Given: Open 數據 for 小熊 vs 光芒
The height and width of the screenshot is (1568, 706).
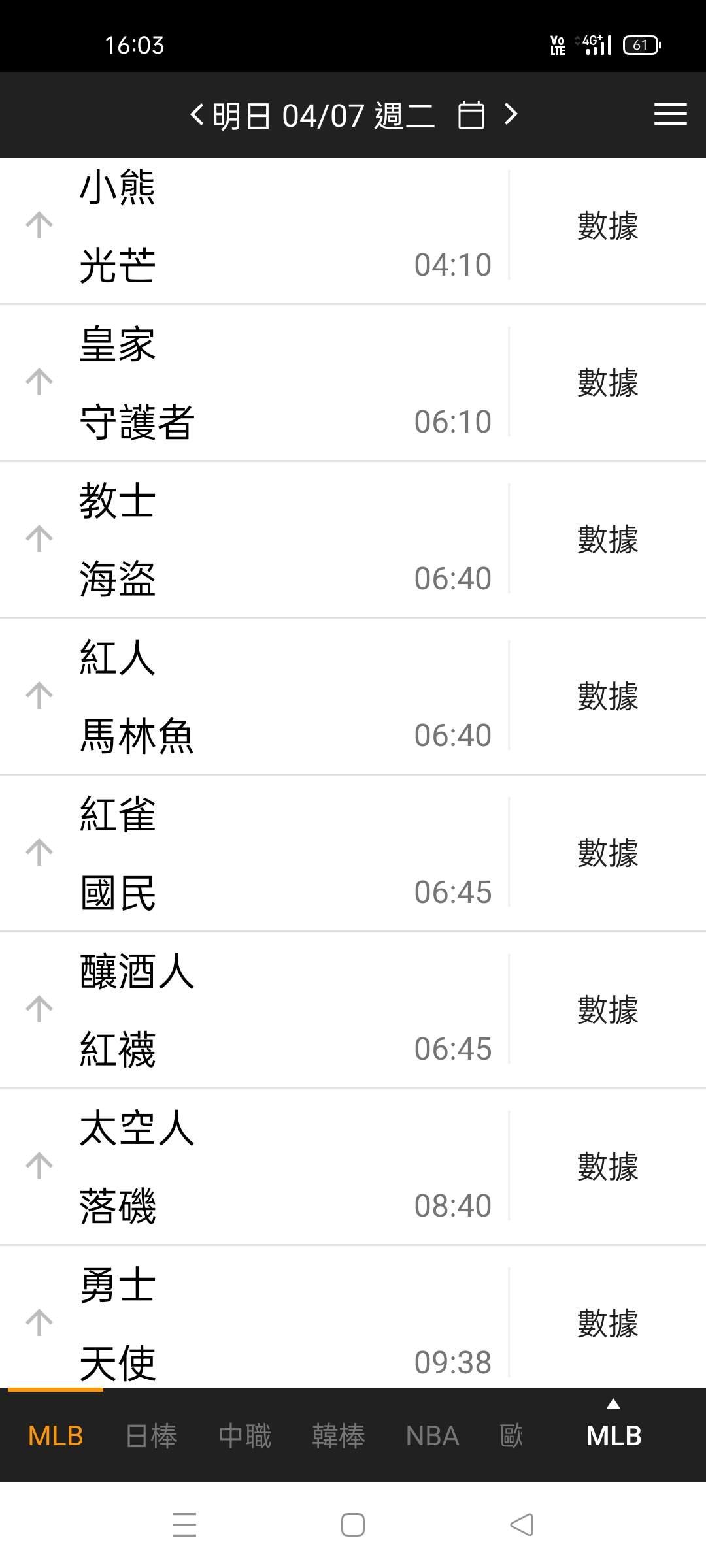Looking at the screenshot, I should pyautogui.click(x=607, y=226).
